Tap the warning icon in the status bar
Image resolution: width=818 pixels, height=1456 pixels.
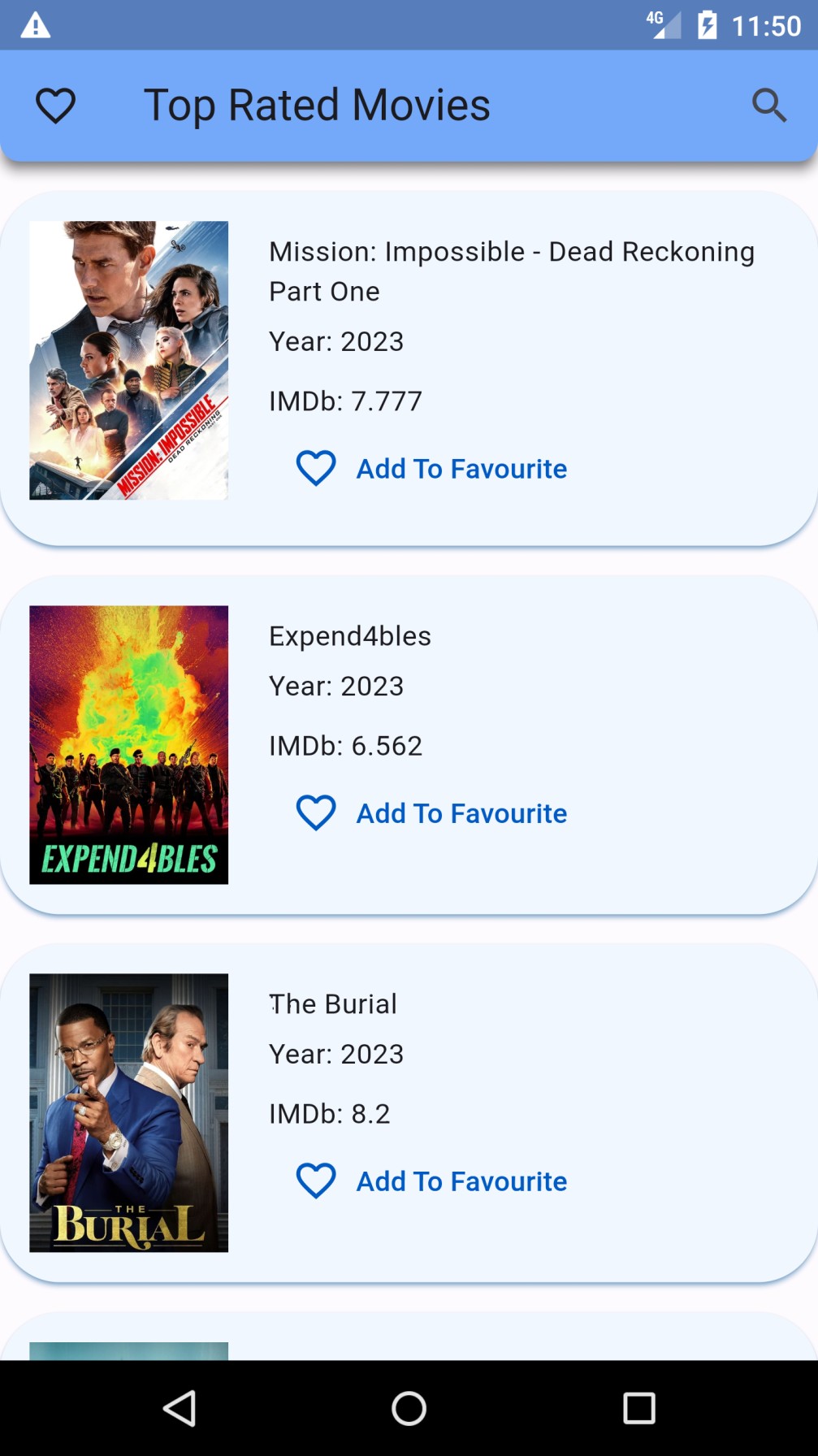[x=34, y=24]
